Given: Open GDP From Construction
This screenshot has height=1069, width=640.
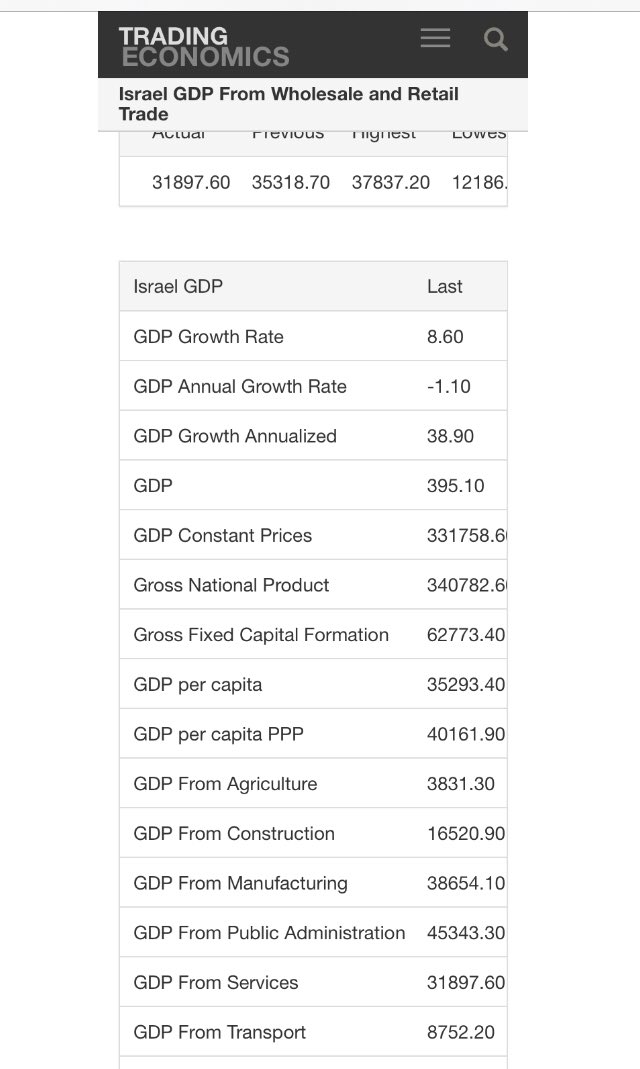Looking at the screenshot, I should point(234,834).
